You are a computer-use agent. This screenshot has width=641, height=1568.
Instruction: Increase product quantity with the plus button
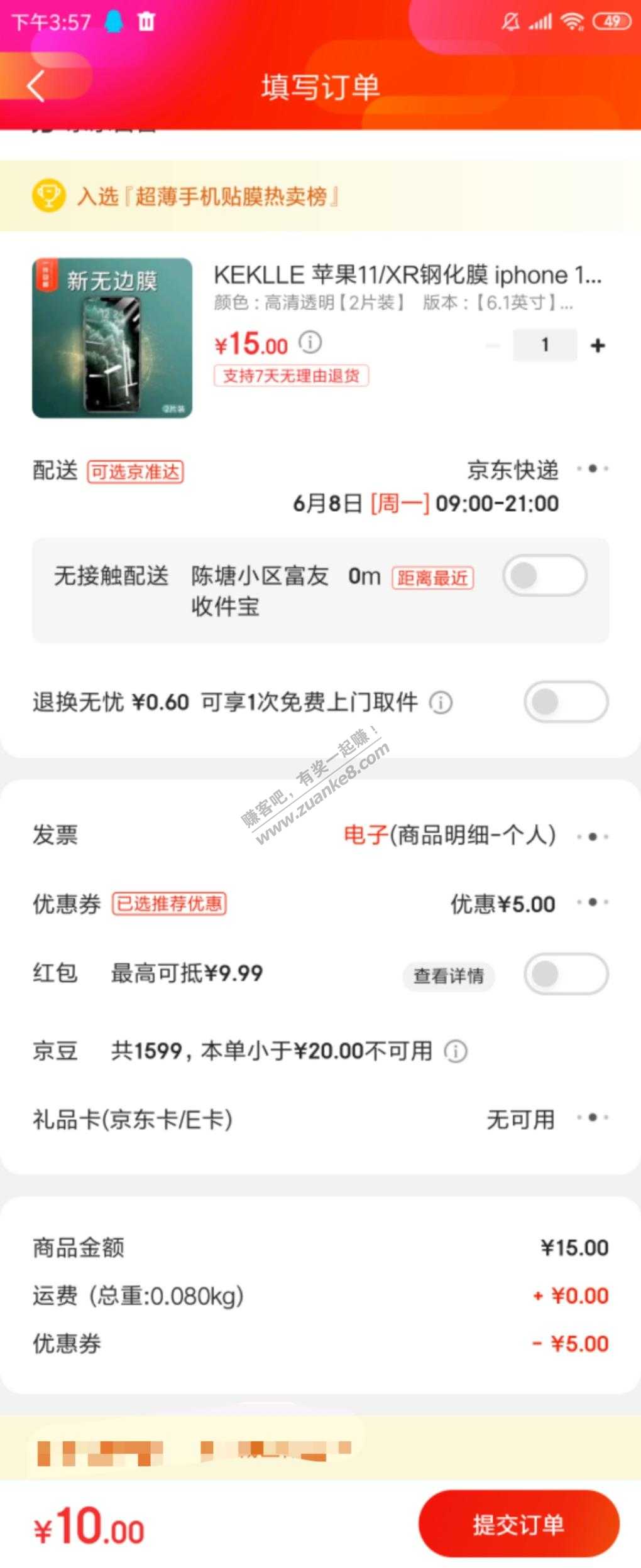click(598, 345)
